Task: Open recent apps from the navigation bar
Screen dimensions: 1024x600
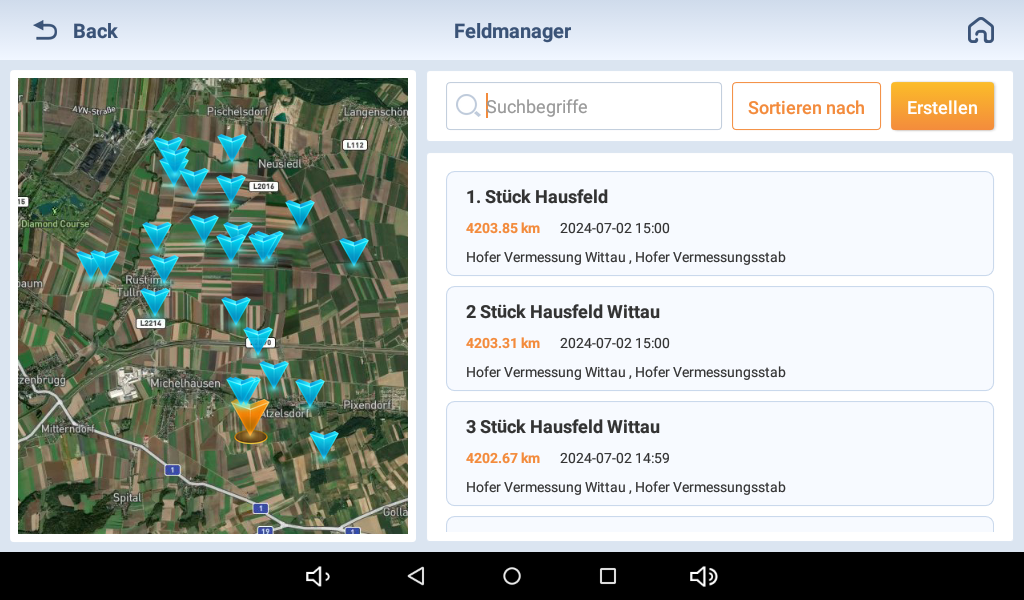Action: [x=607, y=576]
